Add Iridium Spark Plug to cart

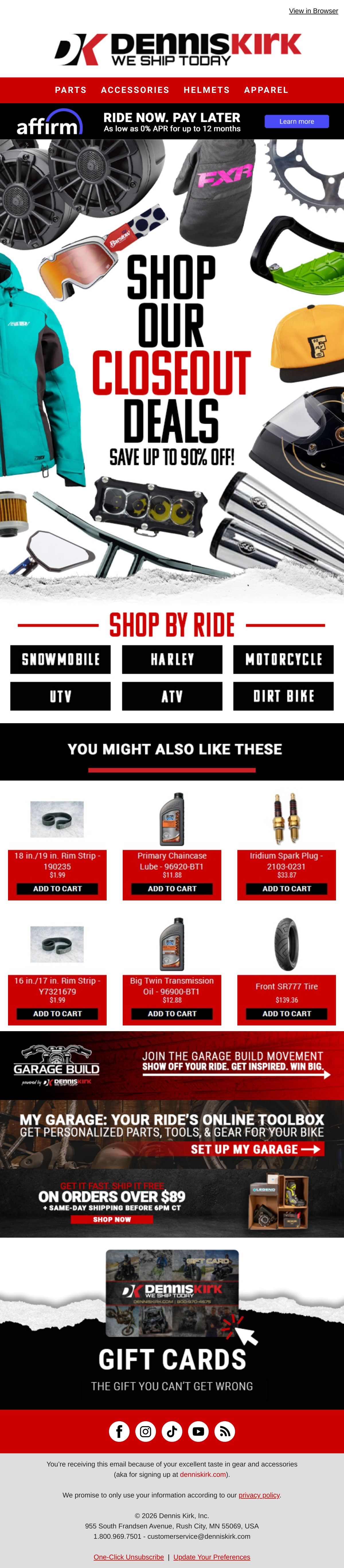pyautogui.click(x=286, y=889)
